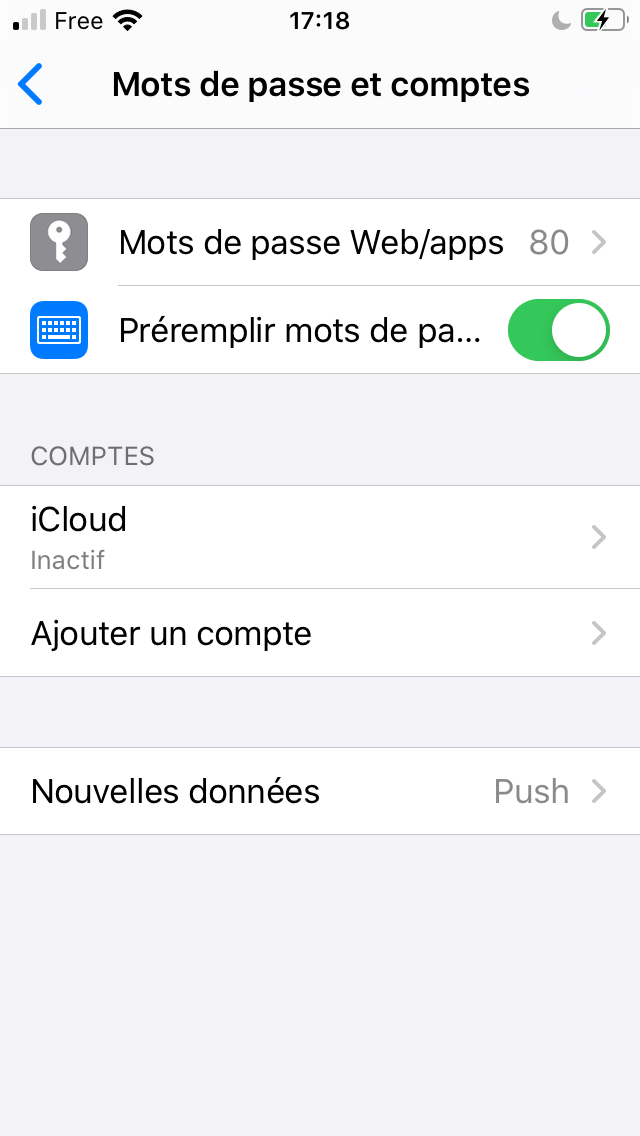Select Ajouter un compte

320,633
